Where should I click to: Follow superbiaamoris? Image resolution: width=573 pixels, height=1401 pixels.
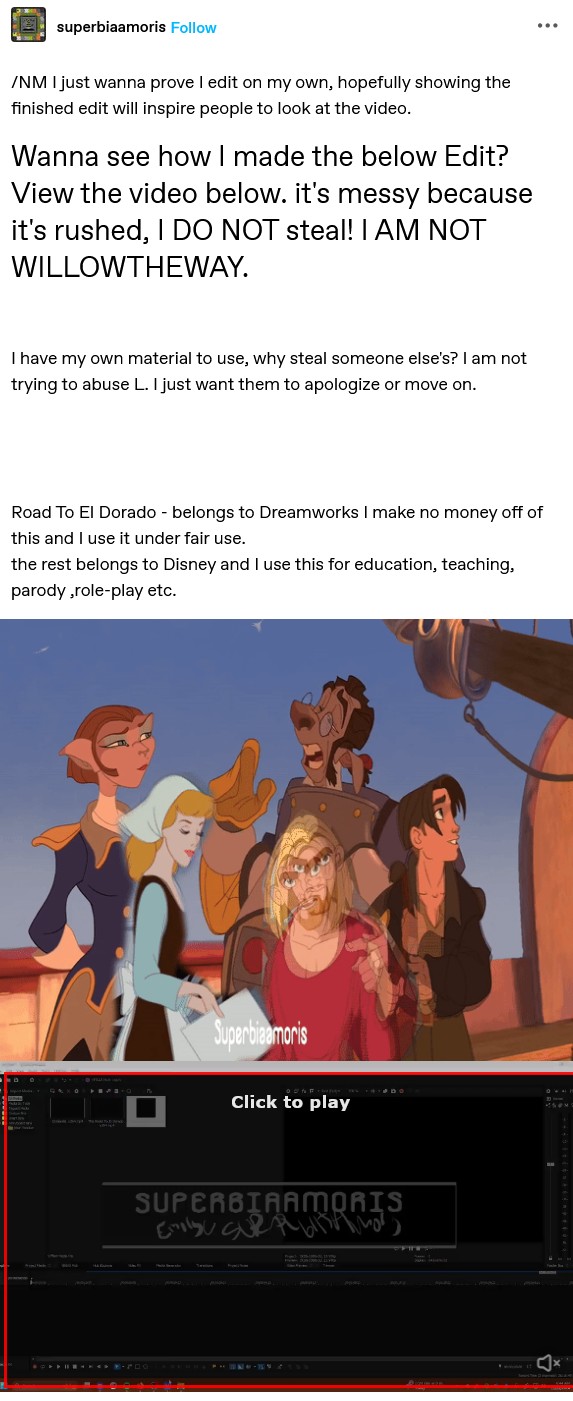tap(194, 27)
